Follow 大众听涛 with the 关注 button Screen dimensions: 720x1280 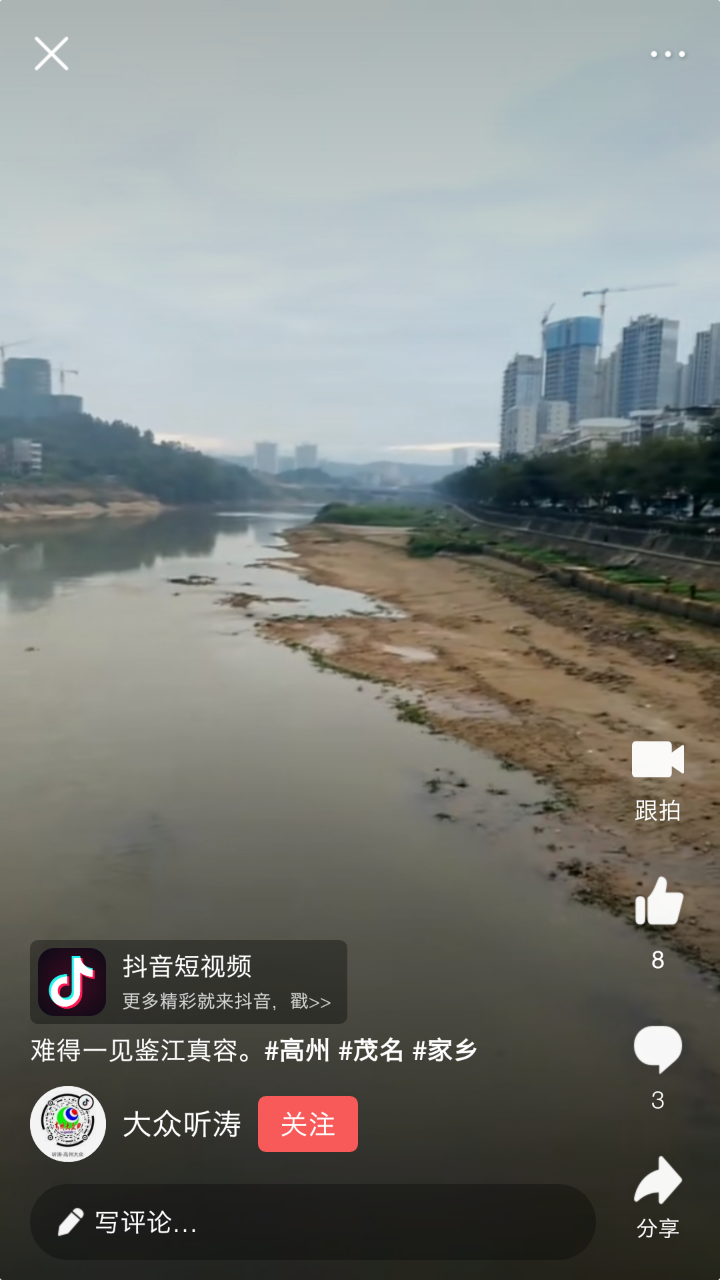point(308,1124)
